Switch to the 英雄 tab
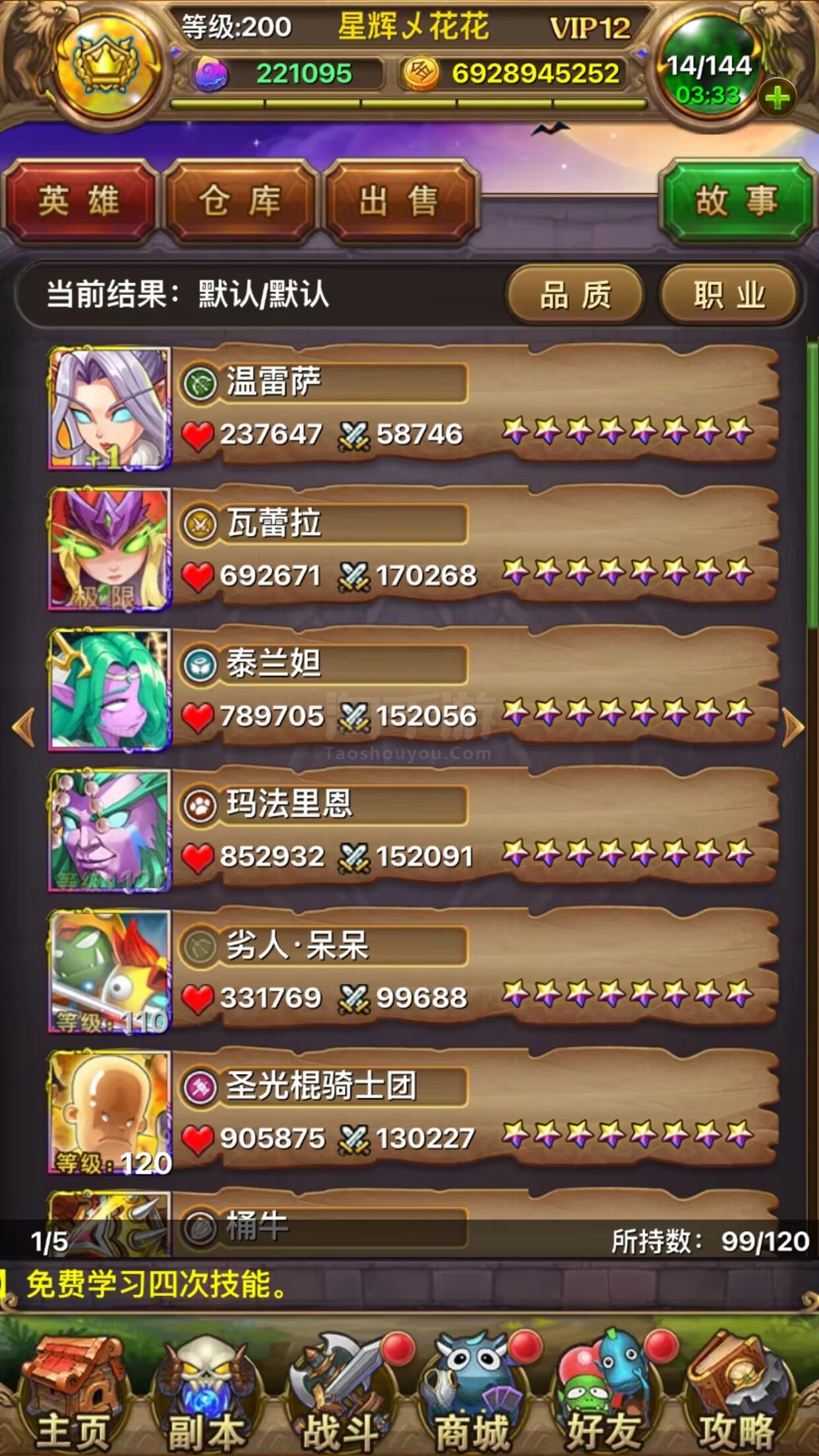This screenshot has width=819, height=1456. [x=78, y=201]
